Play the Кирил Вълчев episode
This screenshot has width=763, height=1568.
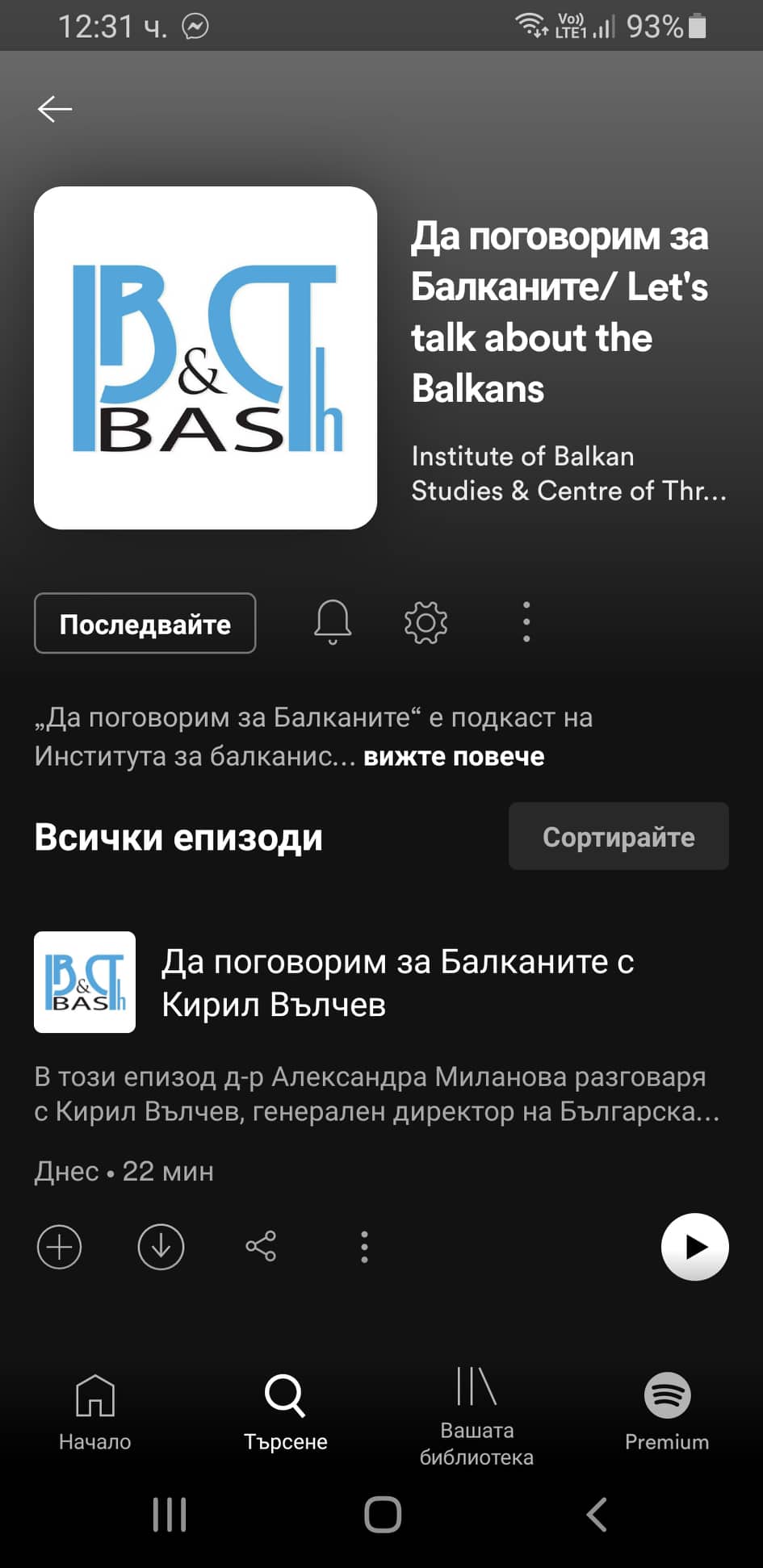point(694,1247)
